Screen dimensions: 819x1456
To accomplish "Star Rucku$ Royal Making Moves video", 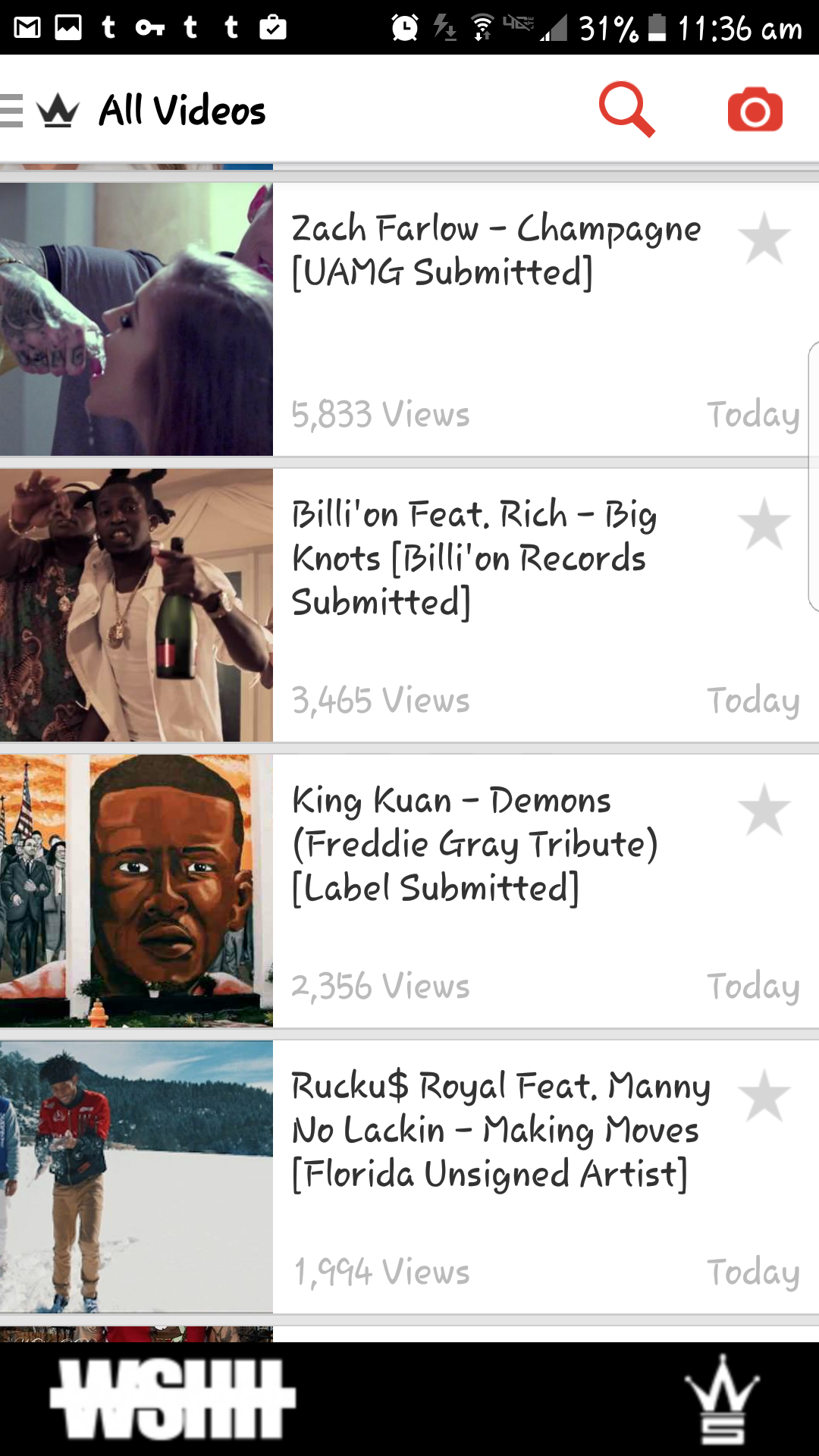I will point(764,1097).
